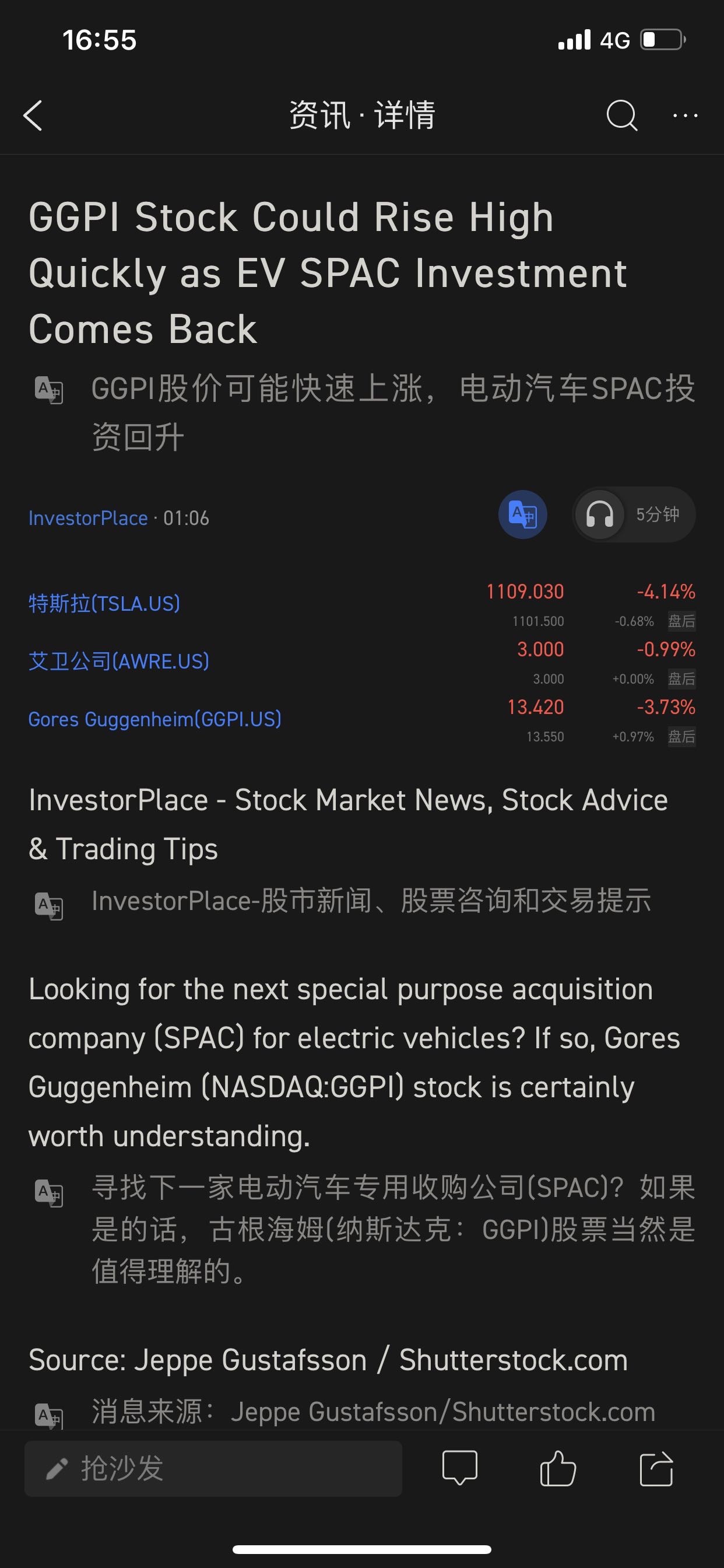Tap the 抢沙发 comment input field

coord(213,1468)
